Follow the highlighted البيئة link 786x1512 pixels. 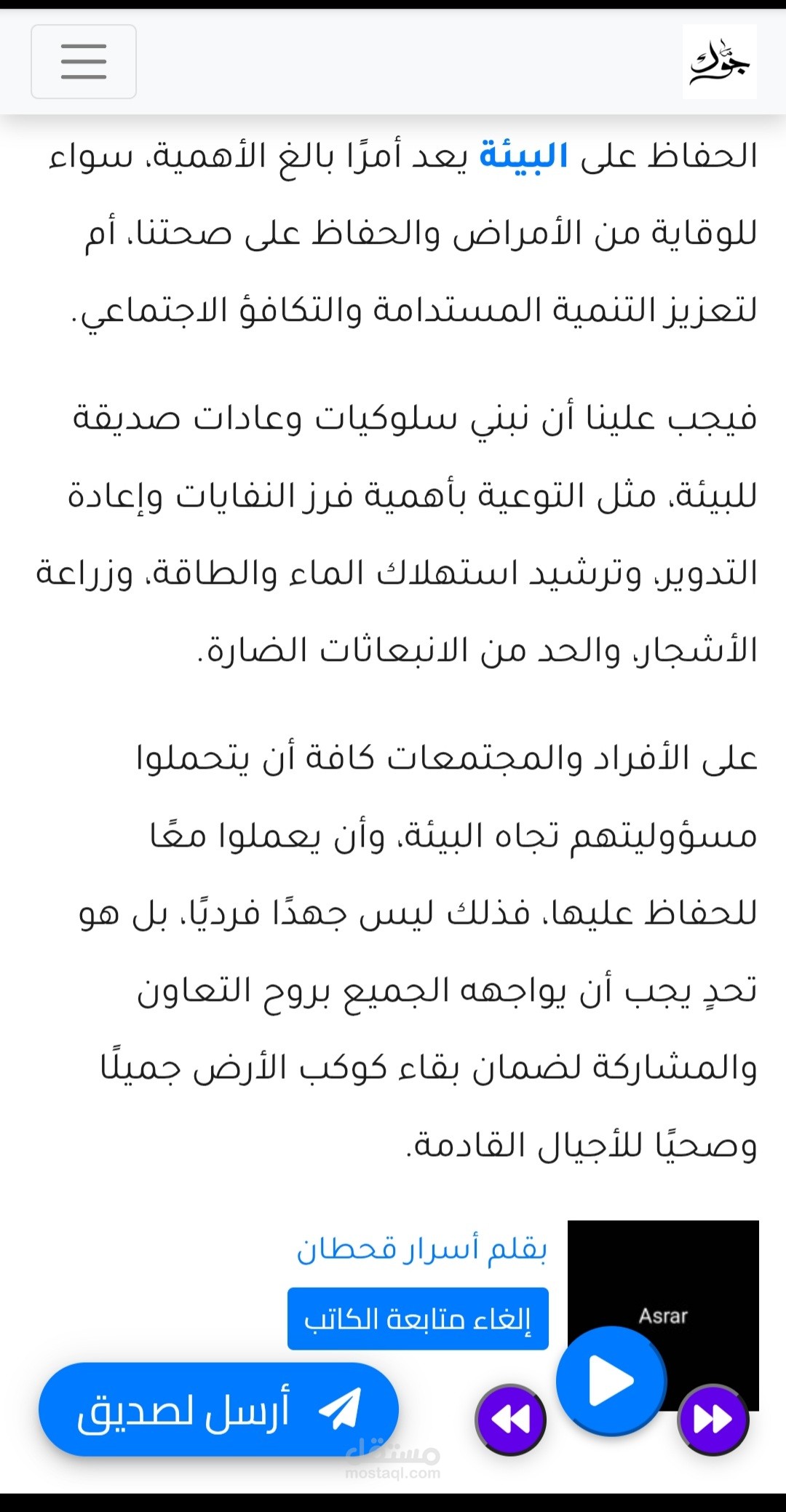524,157
